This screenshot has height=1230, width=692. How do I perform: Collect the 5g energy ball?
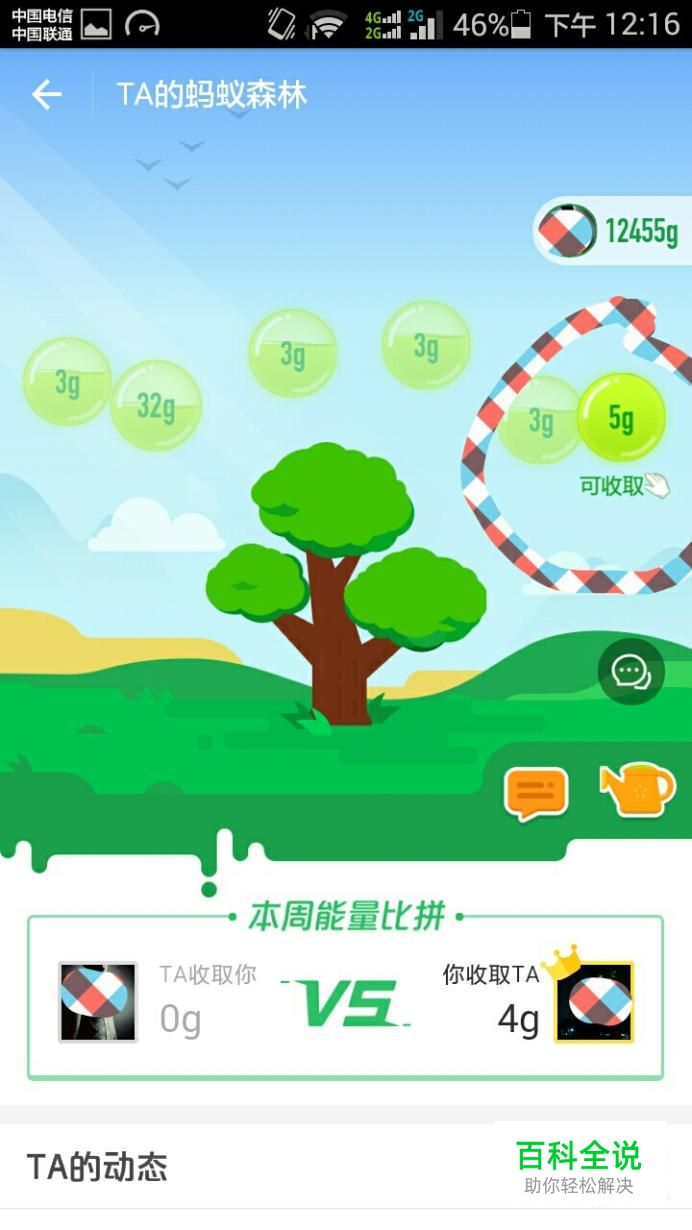[x=621, y=419]
